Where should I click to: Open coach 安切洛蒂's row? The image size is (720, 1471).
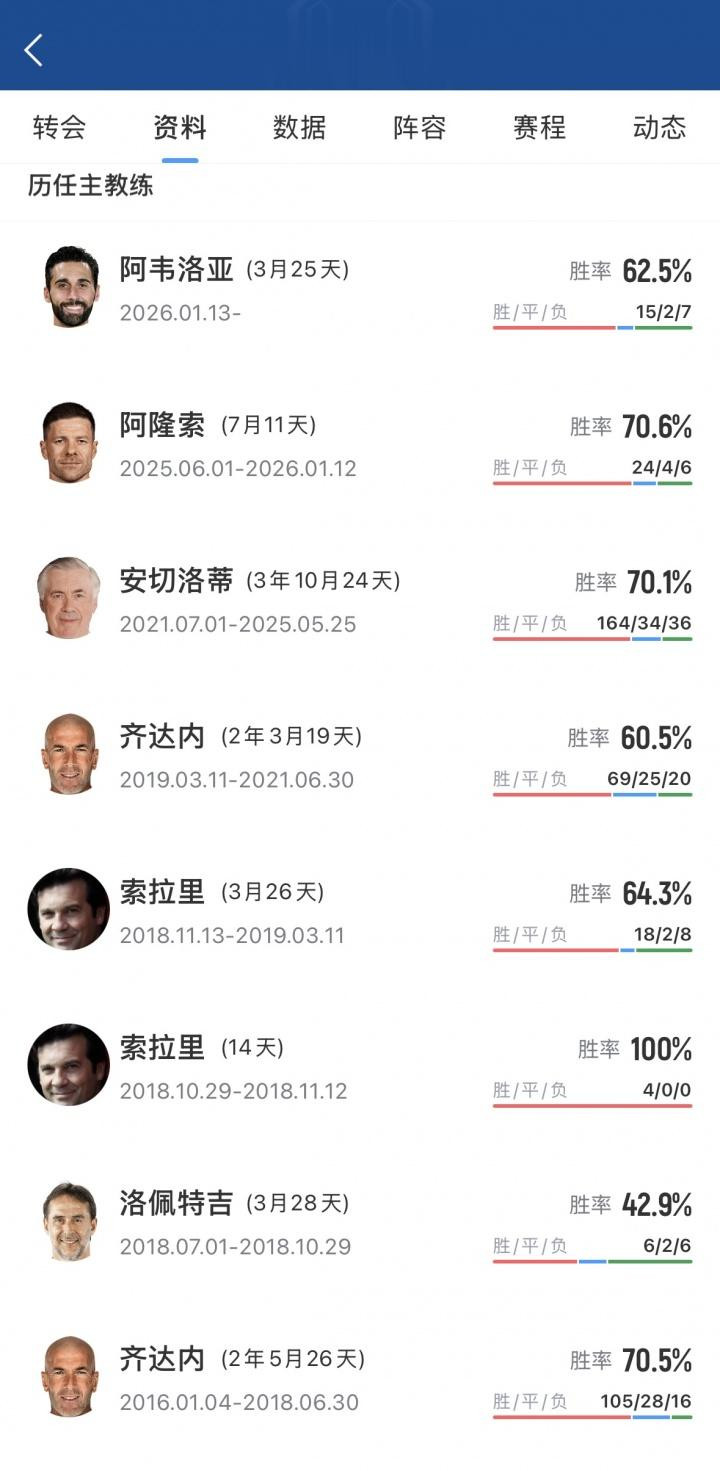(x=360, y=599)
